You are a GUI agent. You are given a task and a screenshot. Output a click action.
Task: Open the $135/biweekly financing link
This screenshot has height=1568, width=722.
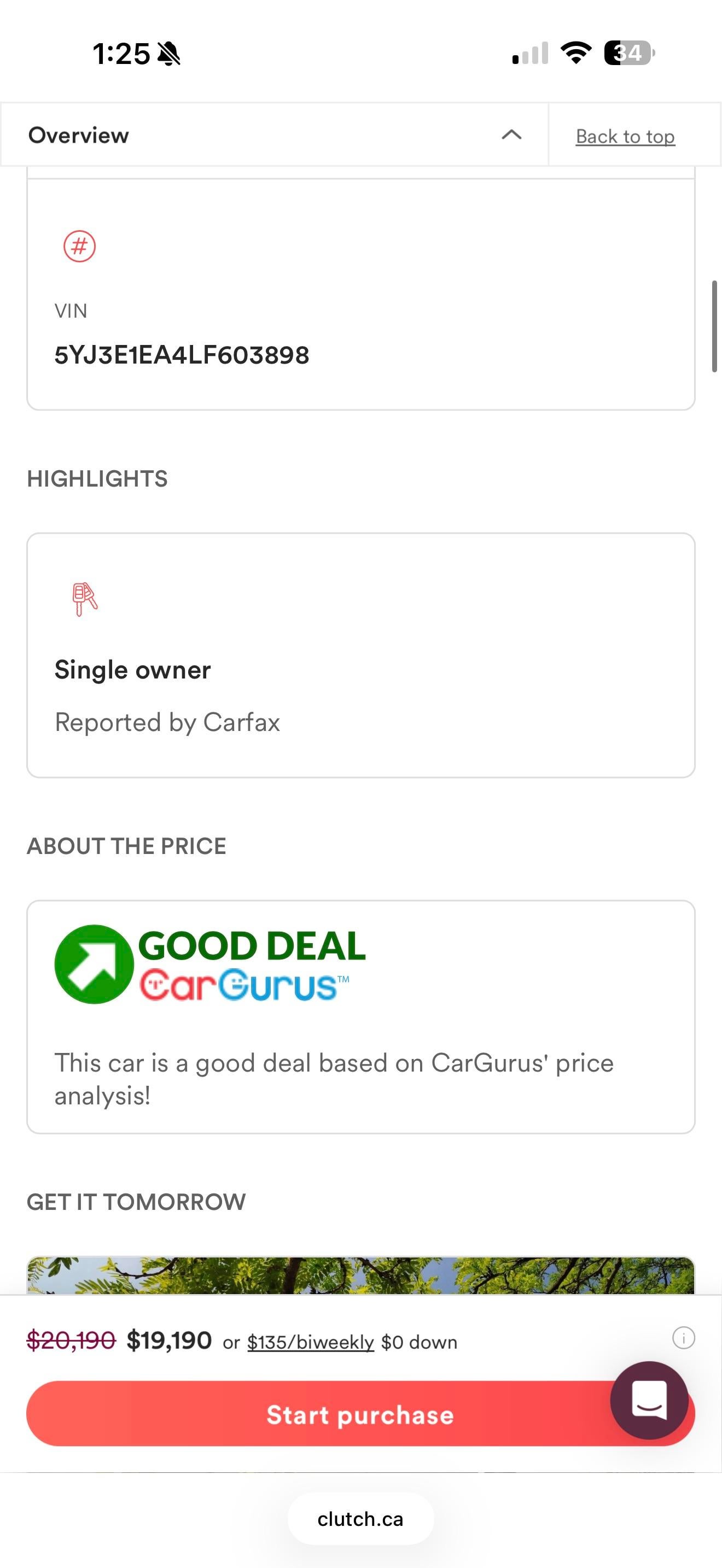[x=310, y=1342]
